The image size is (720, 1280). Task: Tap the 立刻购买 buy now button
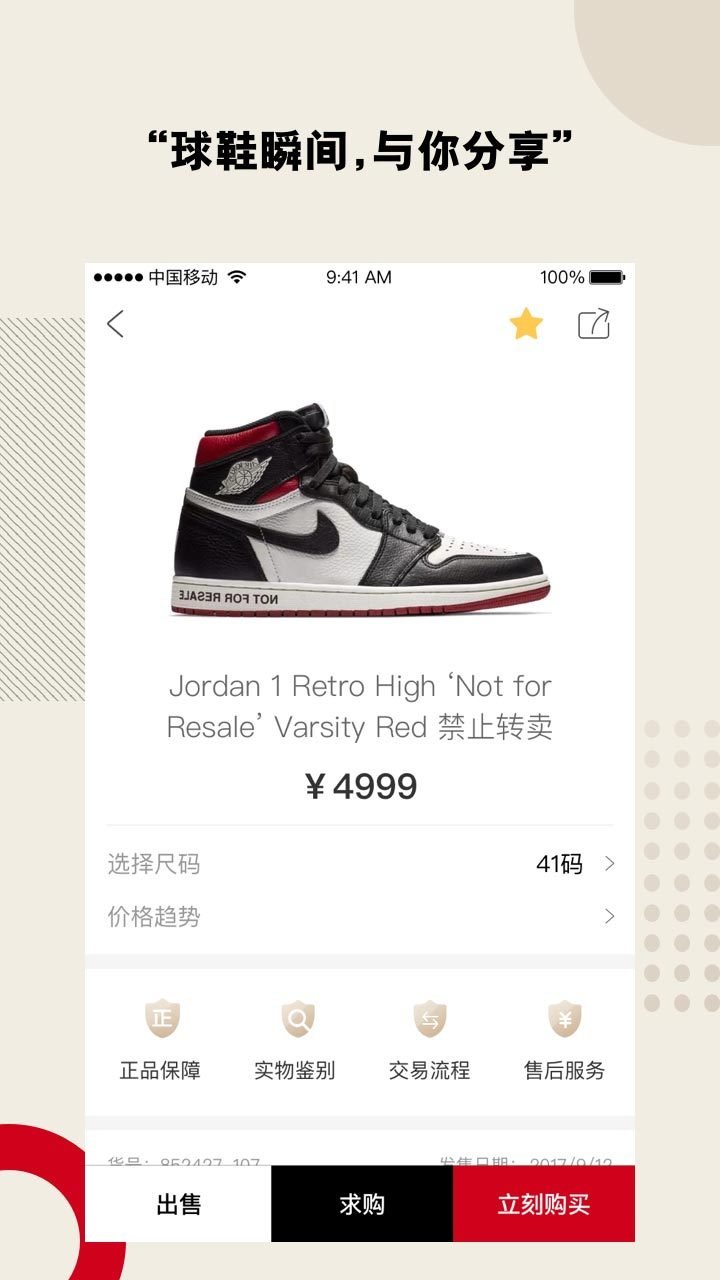[548, 1208]
